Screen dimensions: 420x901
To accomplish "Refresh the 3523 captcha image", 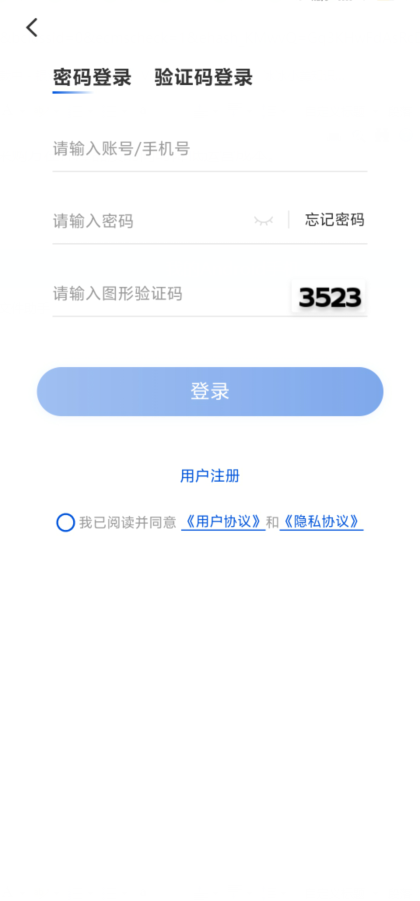I will point(330,297).
